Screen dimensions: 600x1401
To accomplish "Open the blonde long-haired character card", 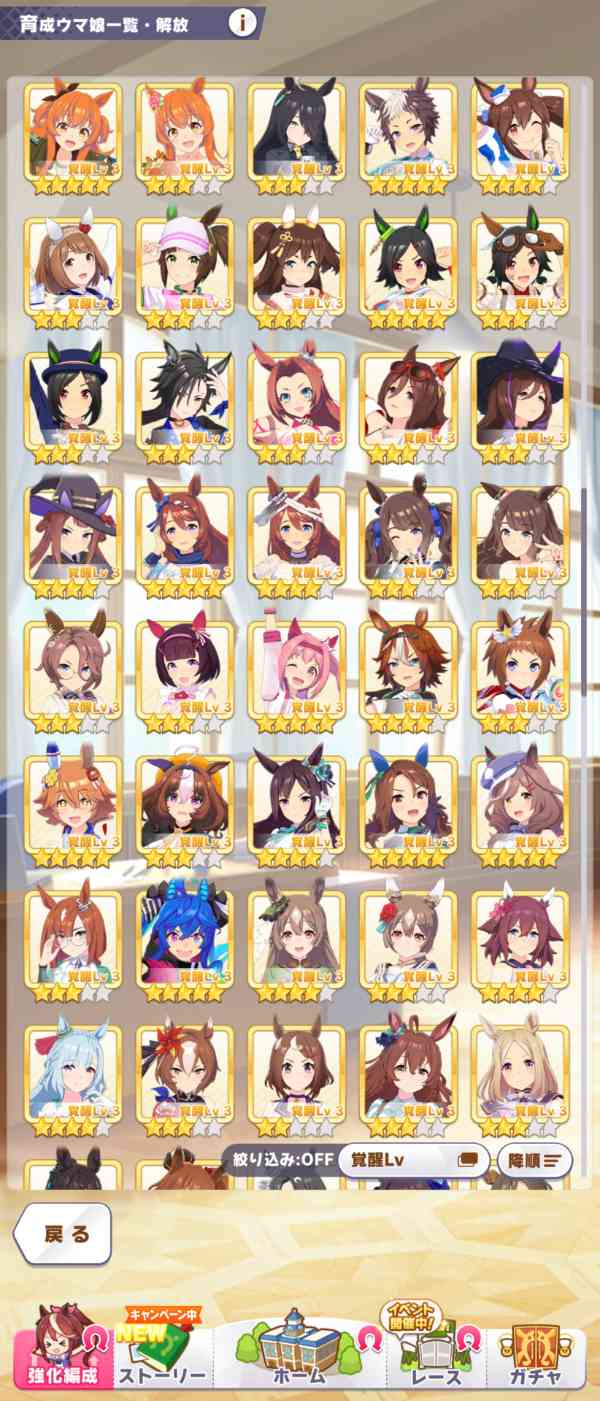I will (x=520, y=1074).
